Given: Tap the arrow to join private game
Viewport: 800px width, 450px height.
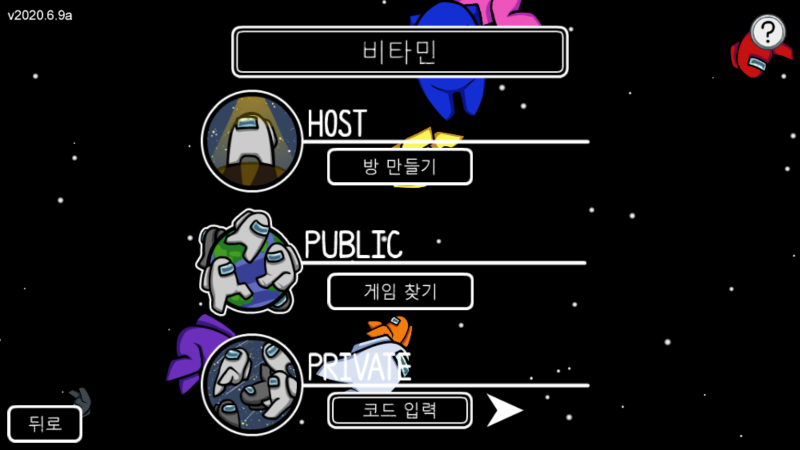Looking at the screenshot, I should (x=505, y=410).
